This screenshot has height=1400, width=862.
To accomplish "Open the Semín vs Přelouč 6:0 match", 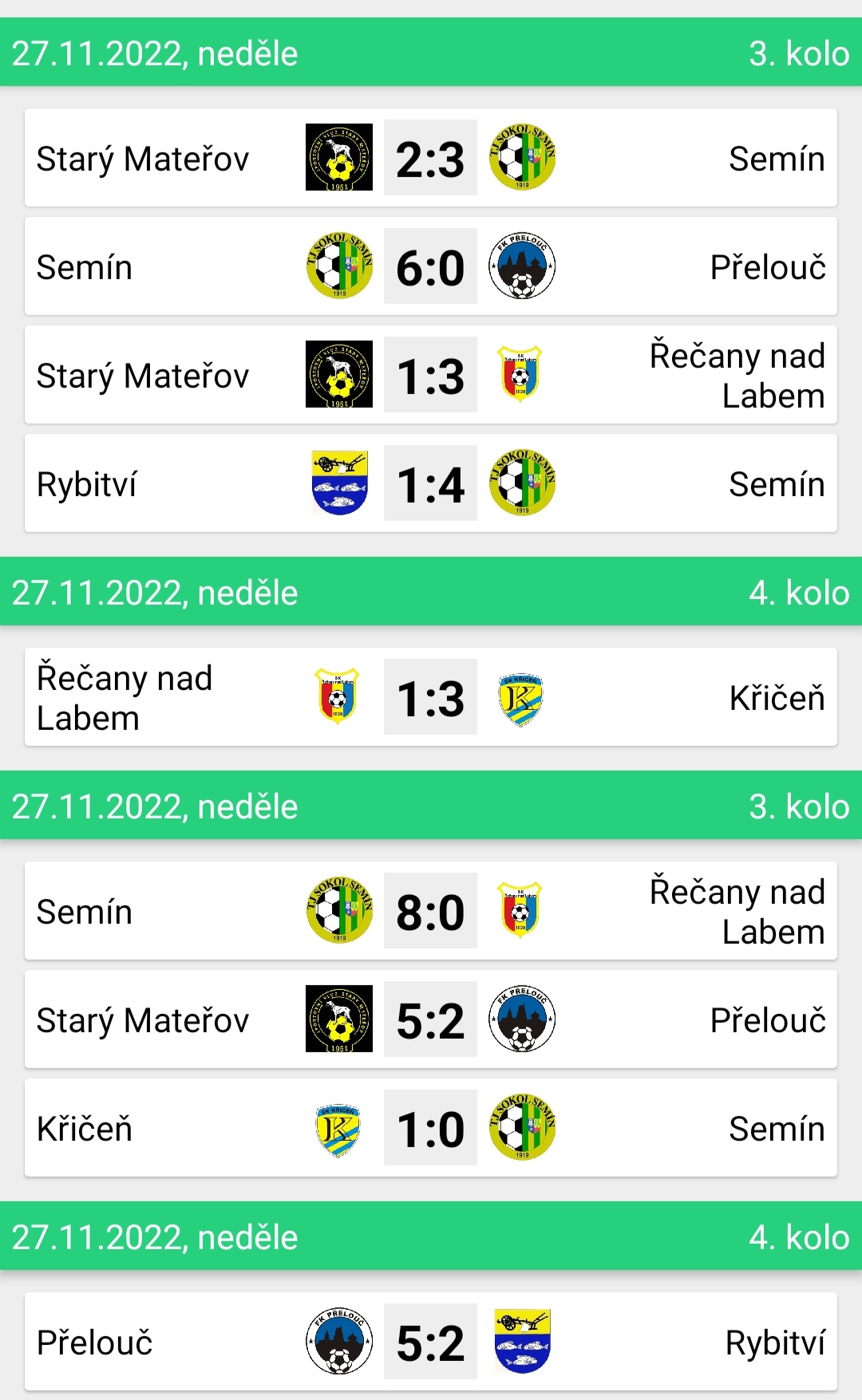I will pyautogui.click(x=430, y=266).
